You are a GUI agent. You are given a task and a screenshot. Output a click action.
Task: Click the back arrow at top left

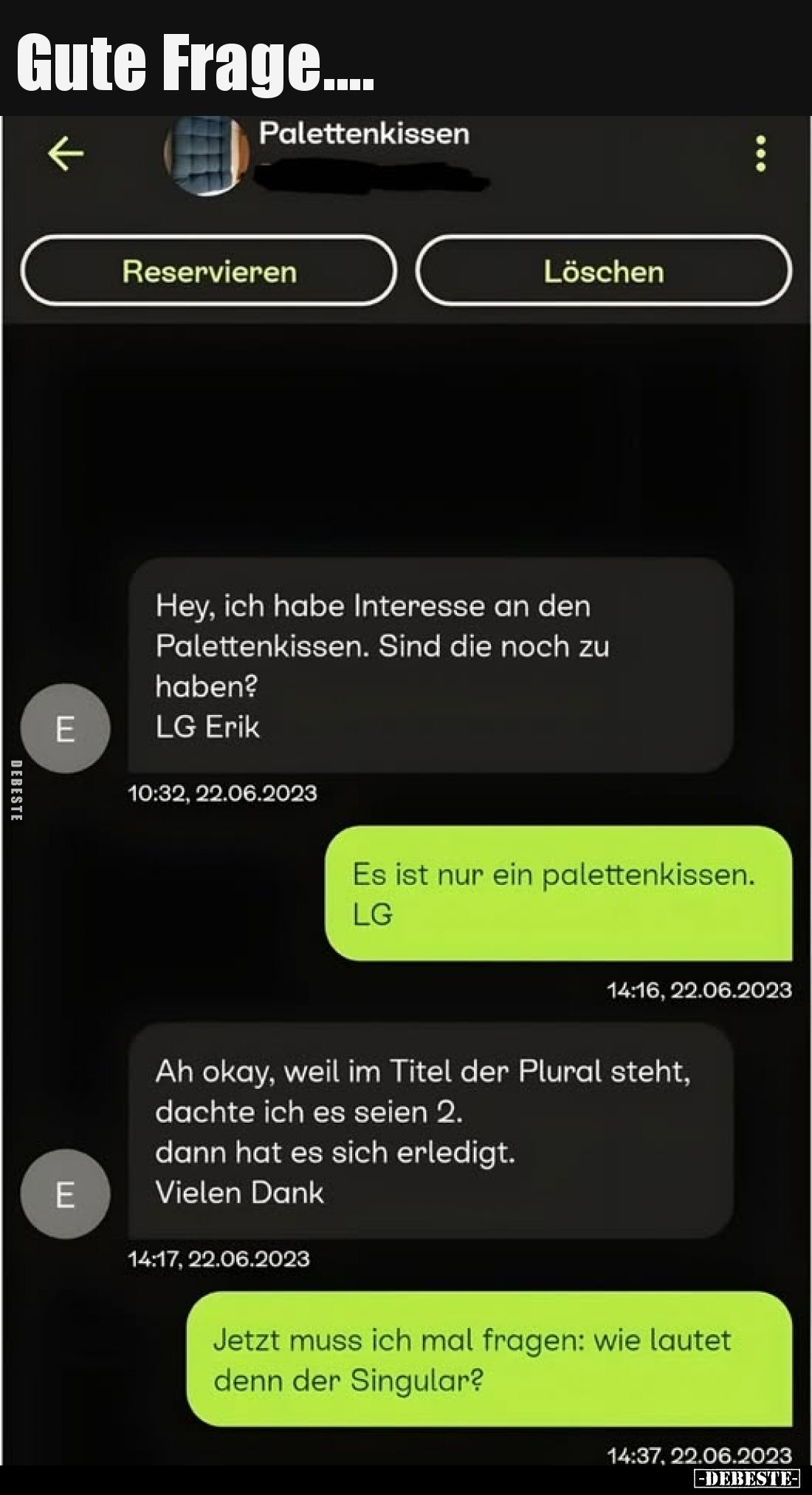click(65, 153)
